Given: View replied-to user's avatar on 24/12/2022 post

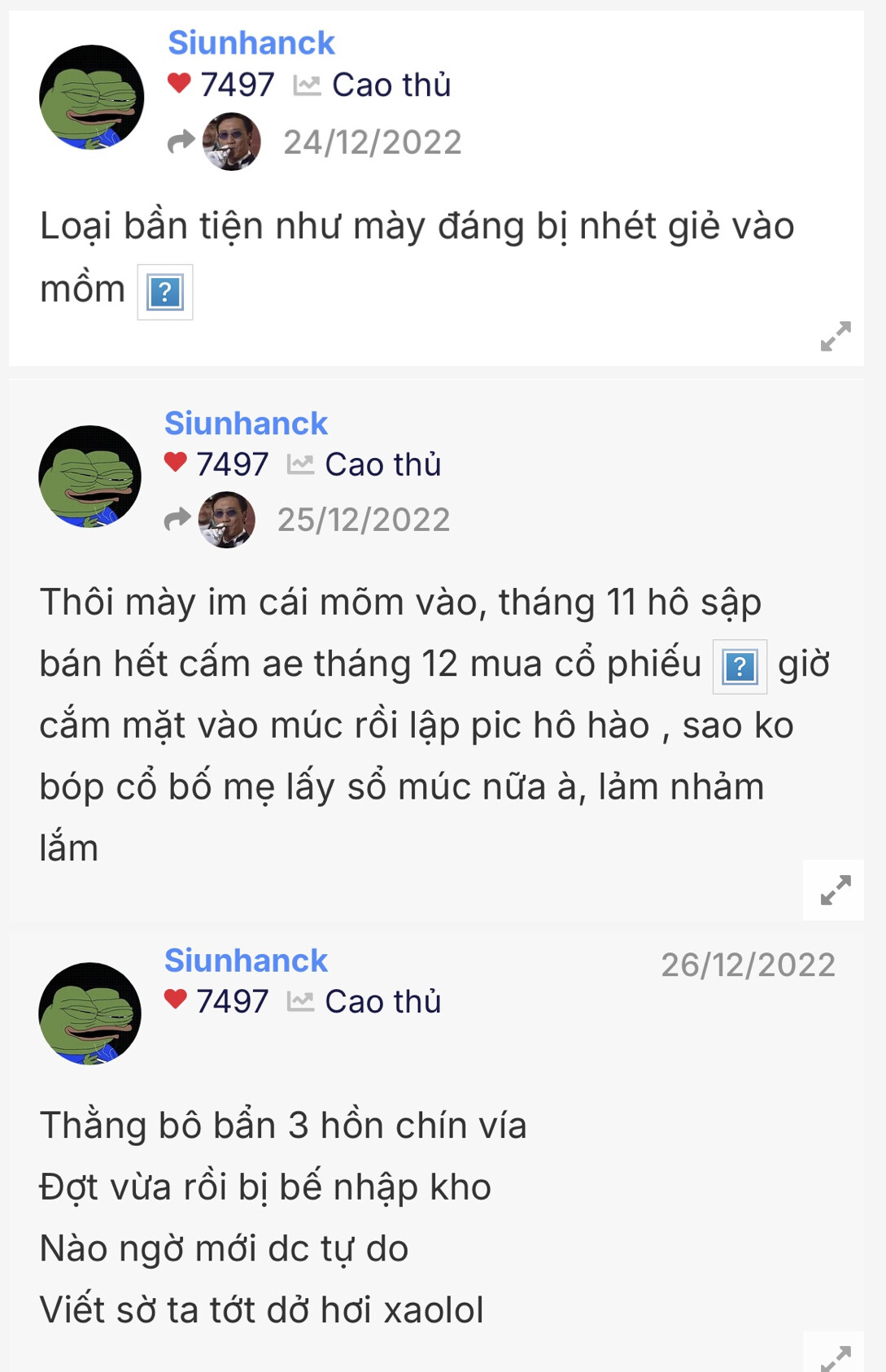Looking at the screenshot, I should pos(232,142).
